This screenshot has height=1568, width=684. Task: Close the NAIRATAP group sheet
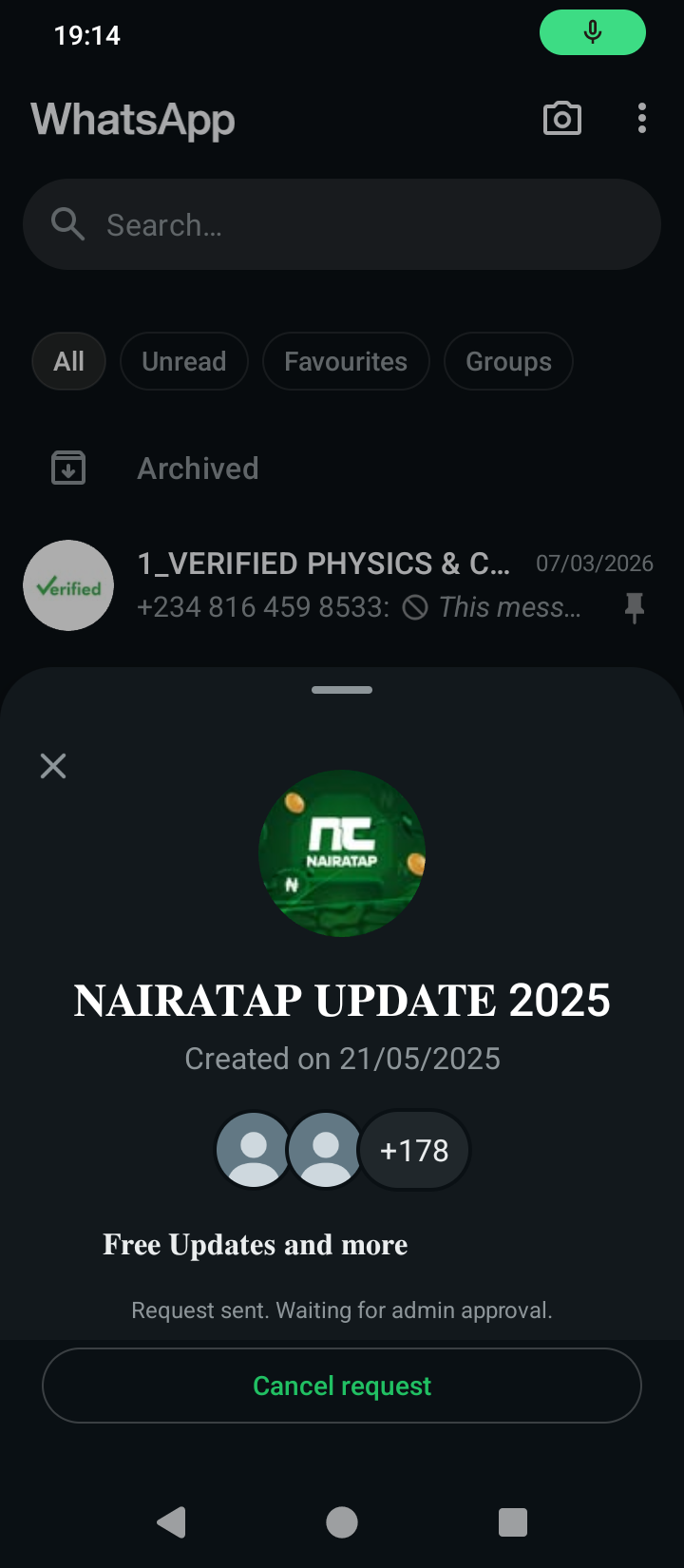pos(53,766)
